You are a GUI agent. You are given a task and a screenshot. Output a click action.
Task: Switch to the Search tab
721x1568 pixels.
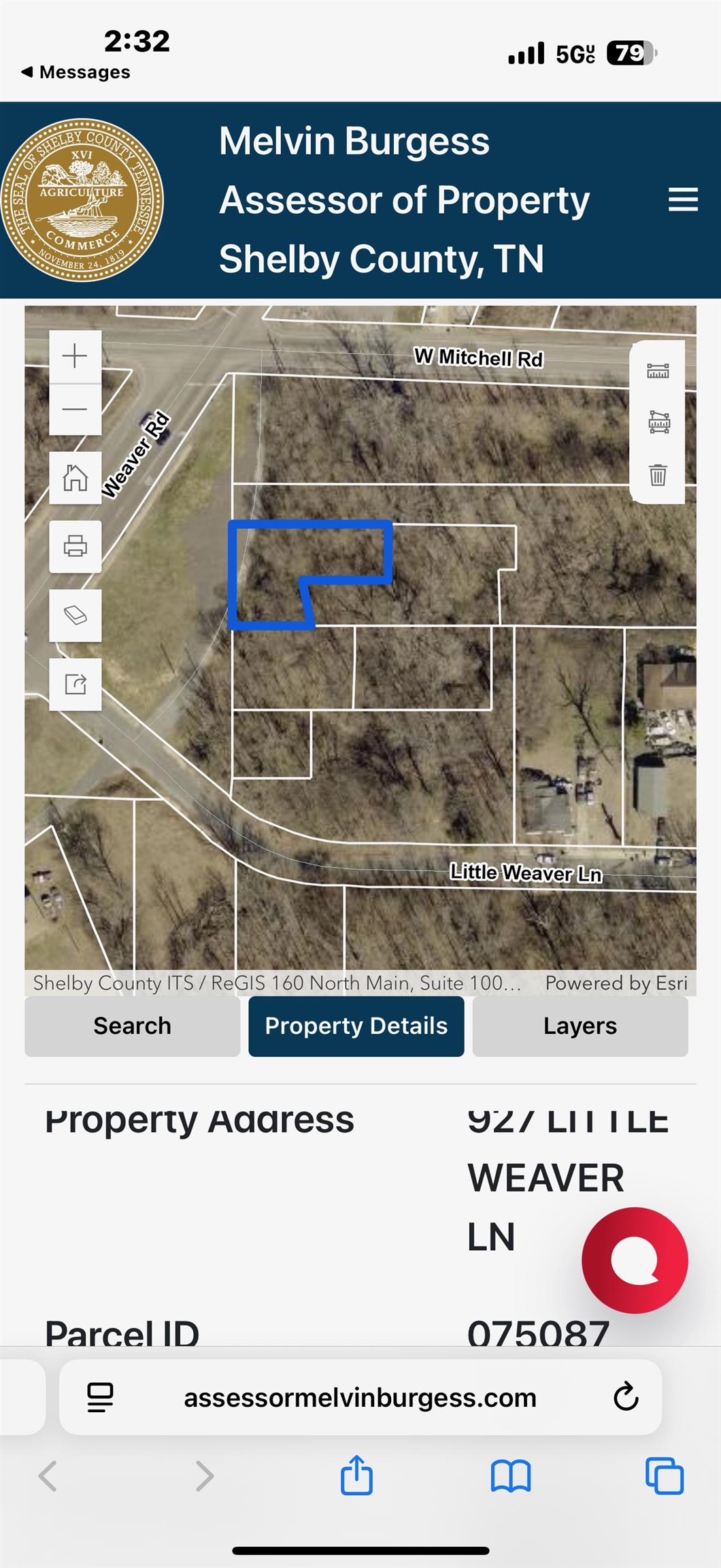pos(132,1026)
